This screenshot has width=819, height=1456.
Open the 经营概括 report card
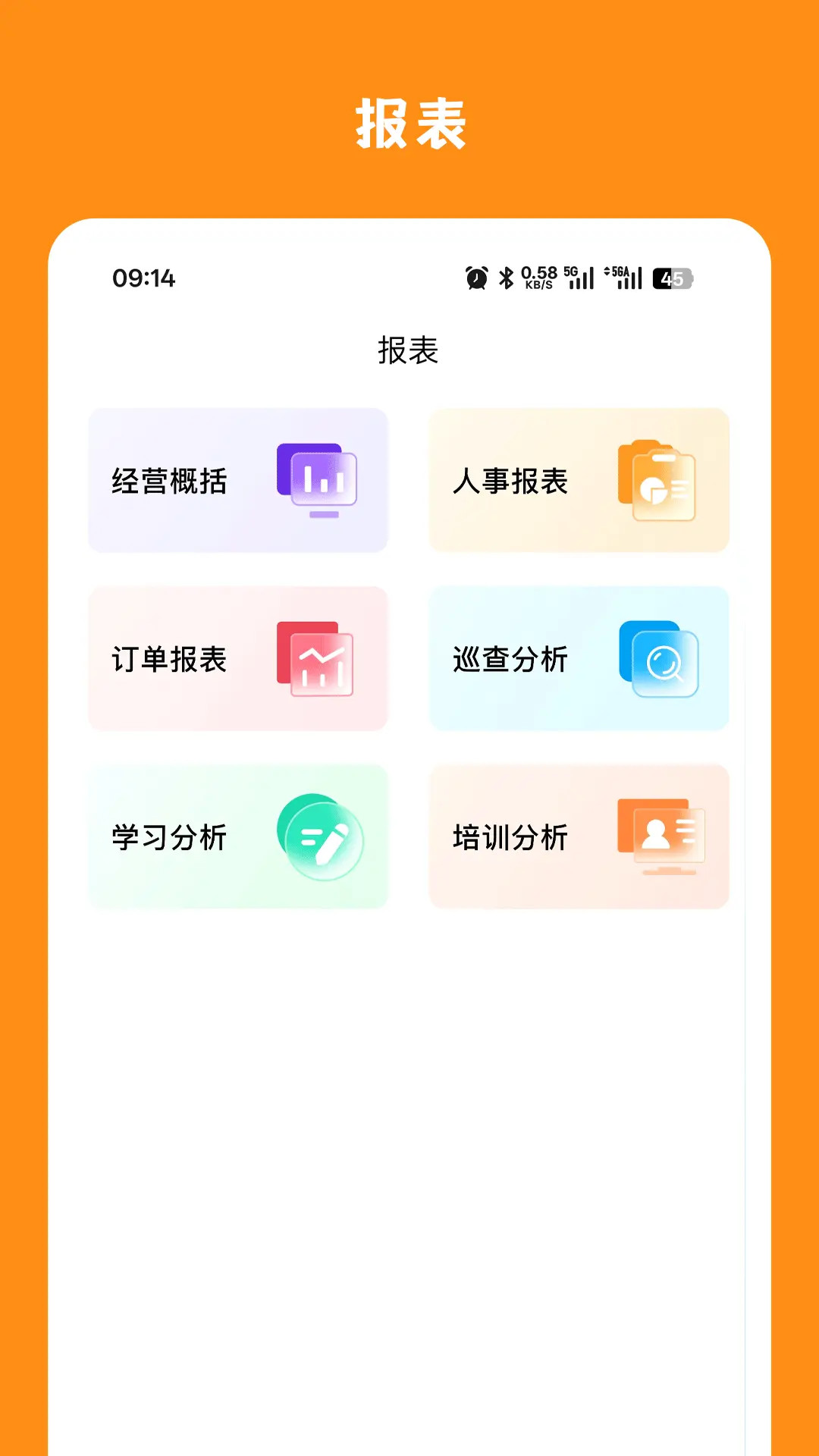pyautogui.click(x=238, y=481)
